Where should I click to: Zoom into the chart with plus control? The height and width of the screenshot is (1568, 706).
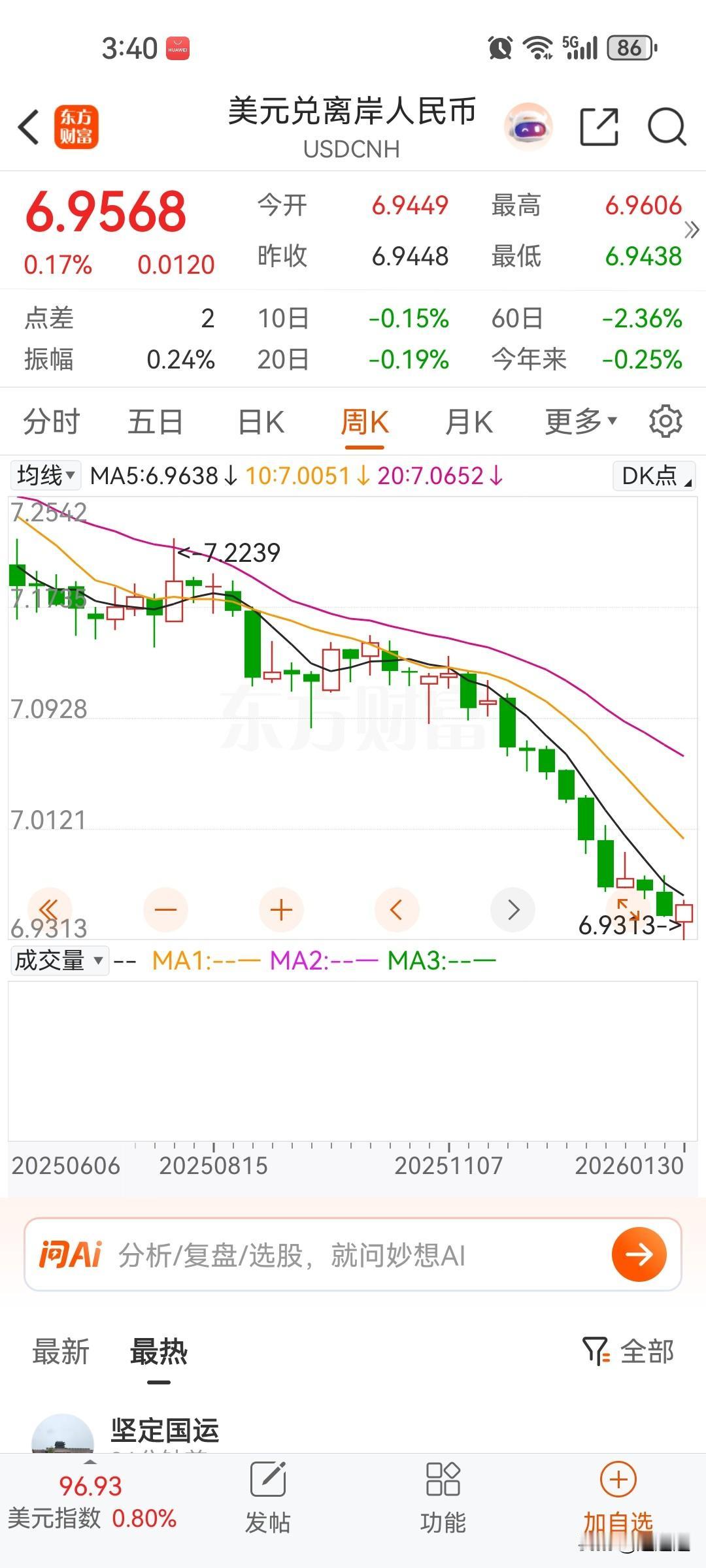(281, 909)
